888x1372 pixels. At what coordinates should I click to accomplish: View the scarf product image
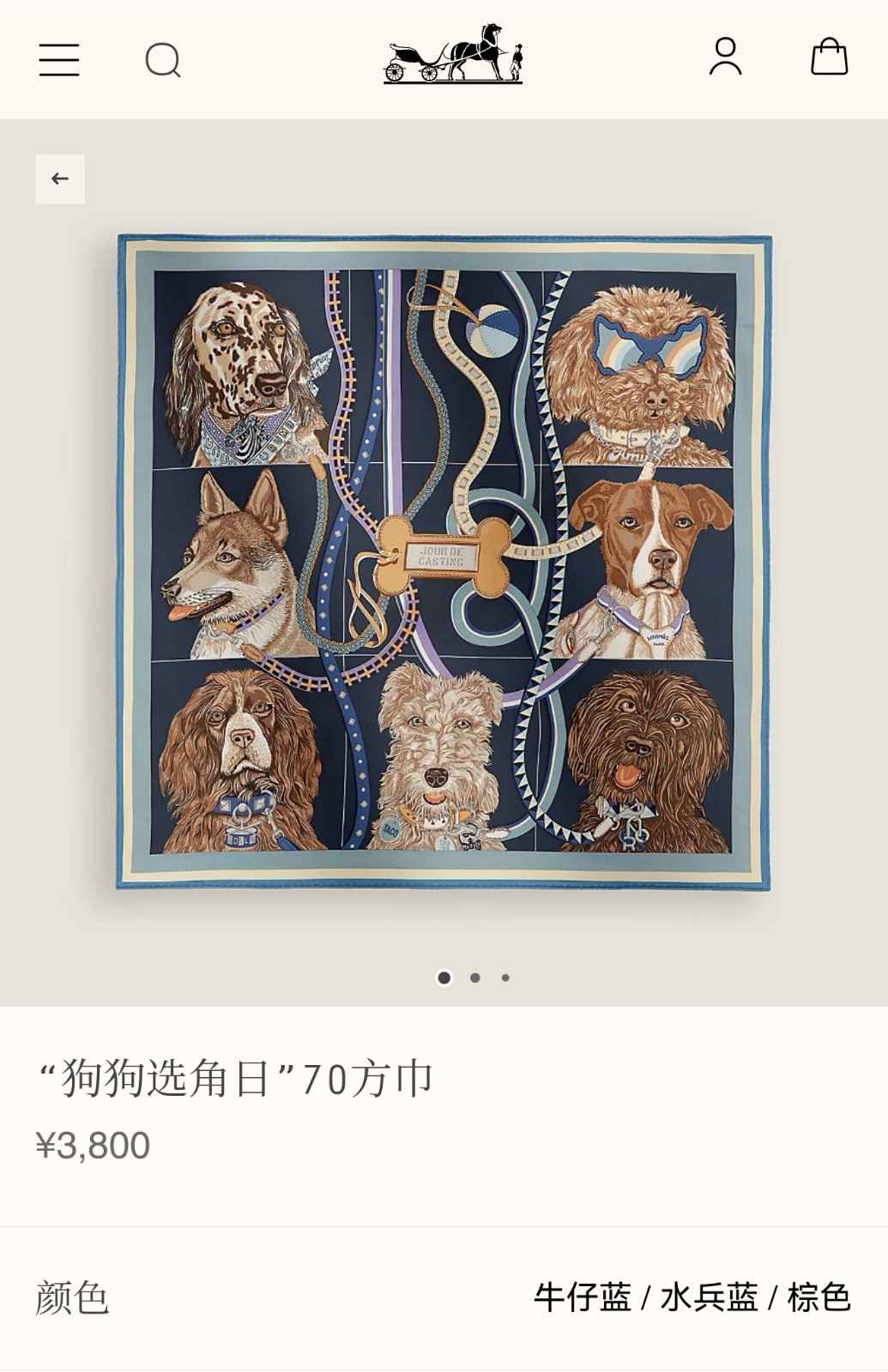tap(444, 562)
